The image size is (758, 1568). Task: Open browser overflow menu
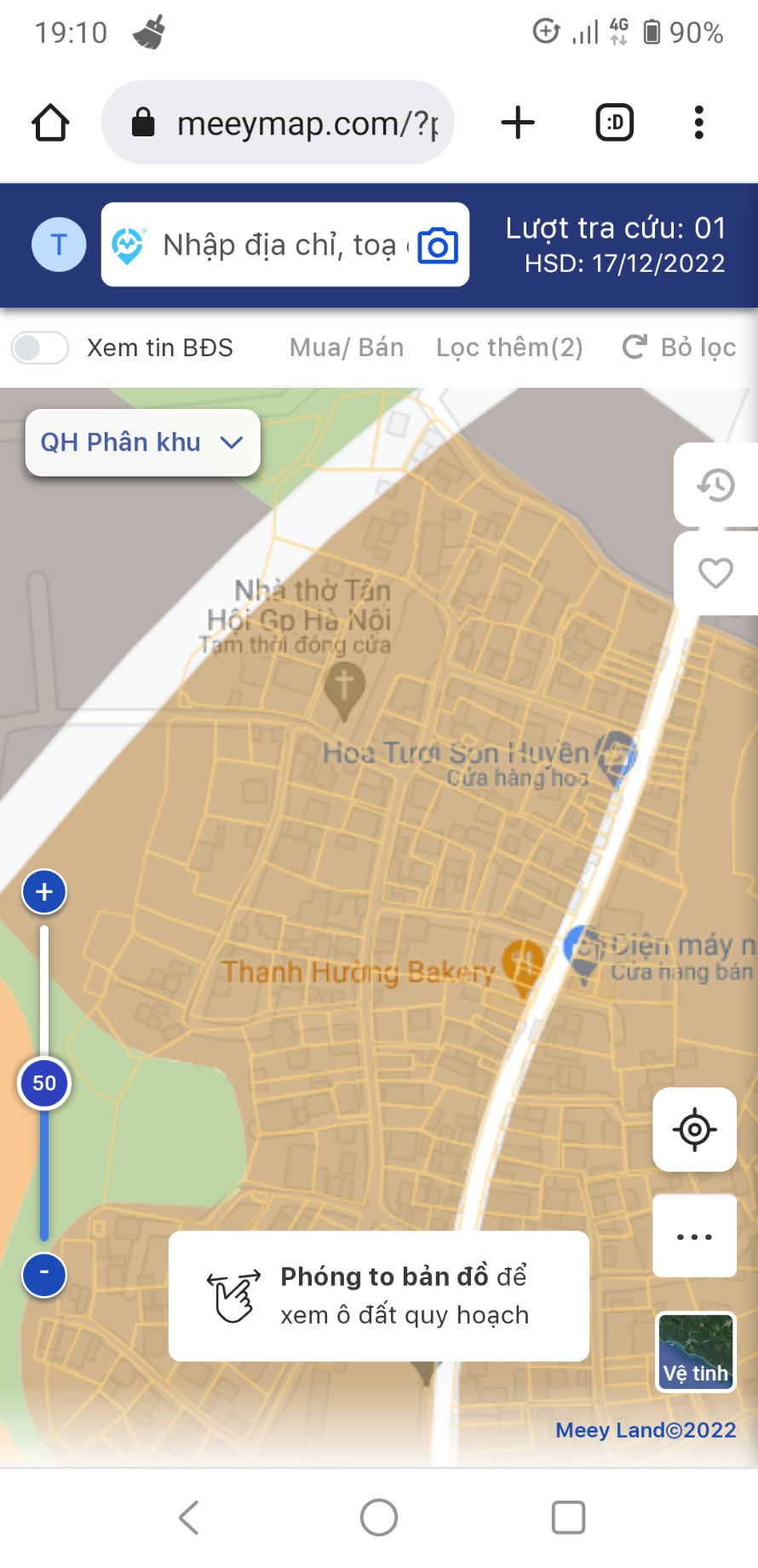coord(698,123)
